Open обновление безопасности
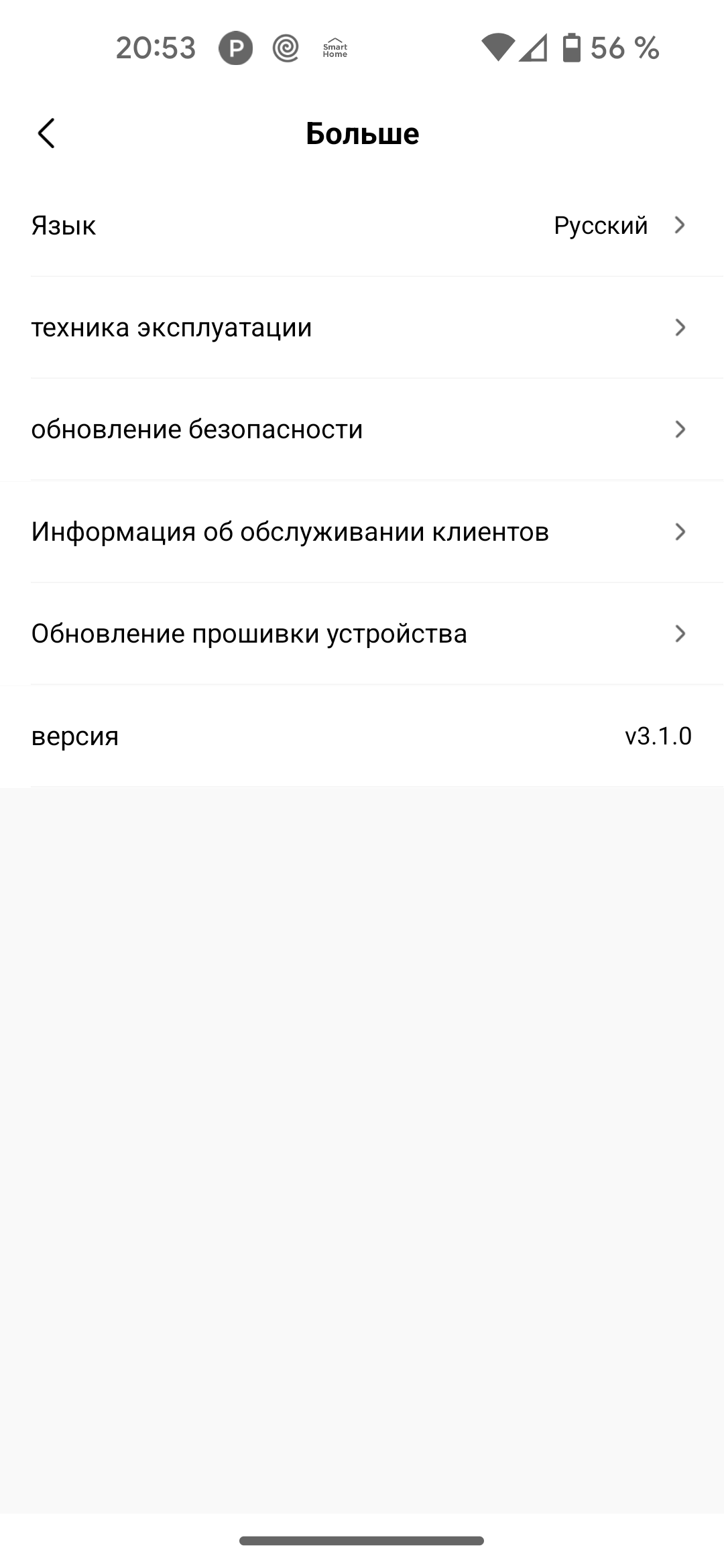 [x=362, y=430]
